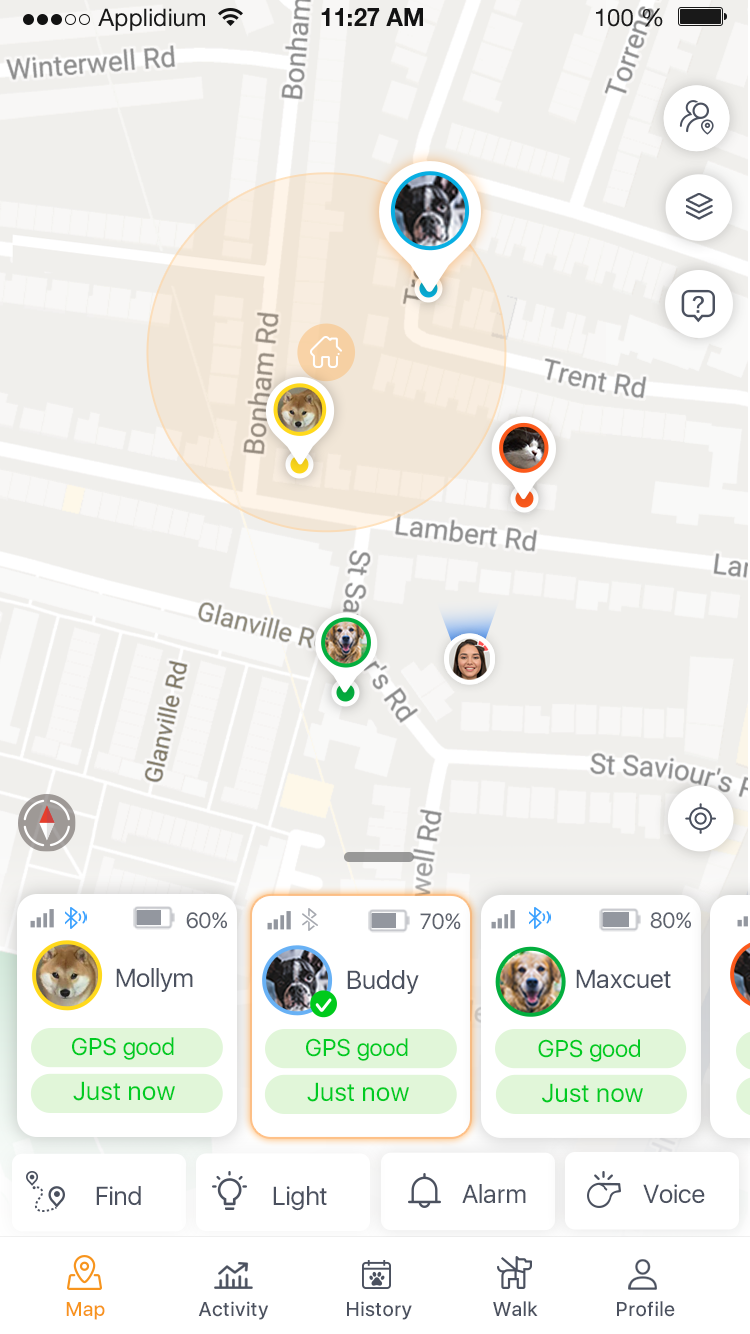
Task: Switch to the Walk tab
Action: tap(515, 1289)
